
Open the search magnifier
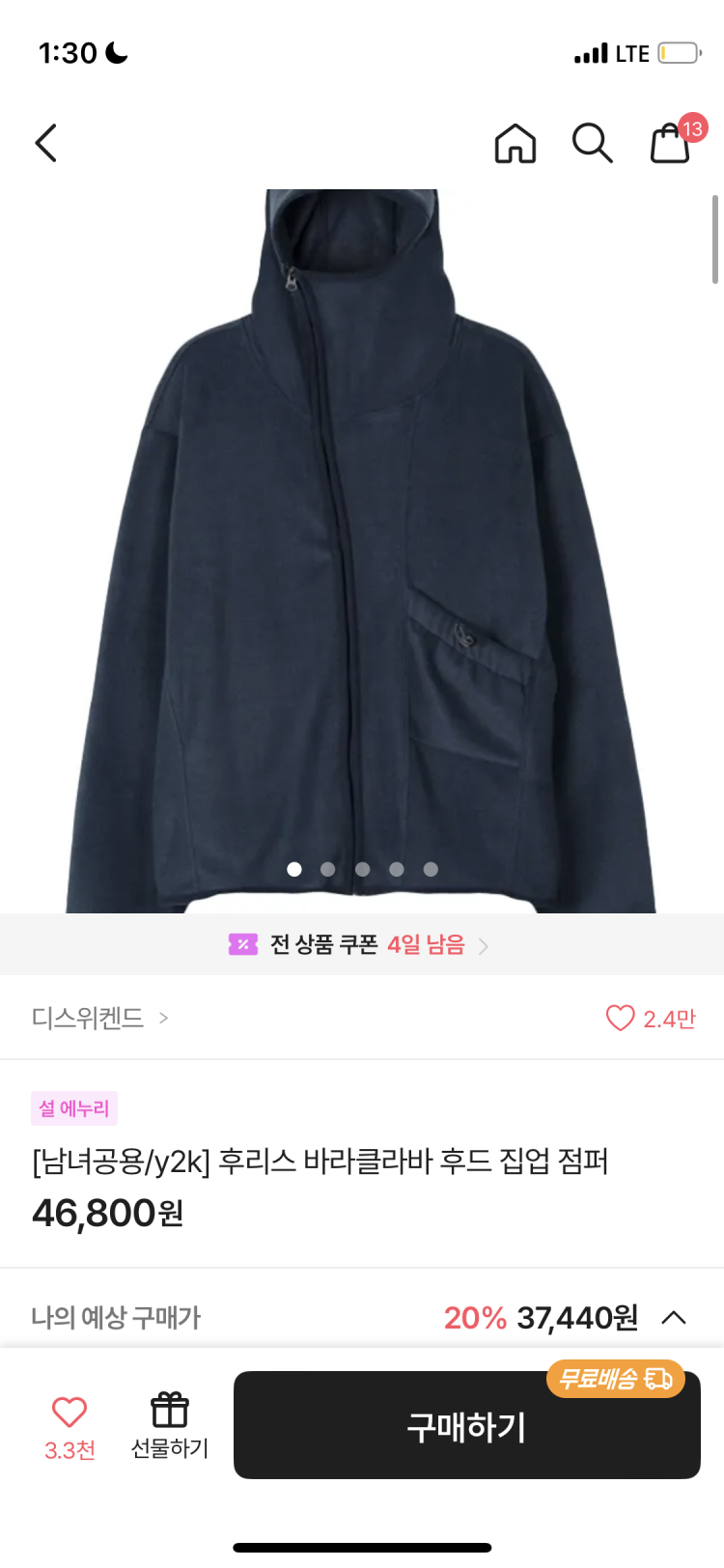click(592, 144)
